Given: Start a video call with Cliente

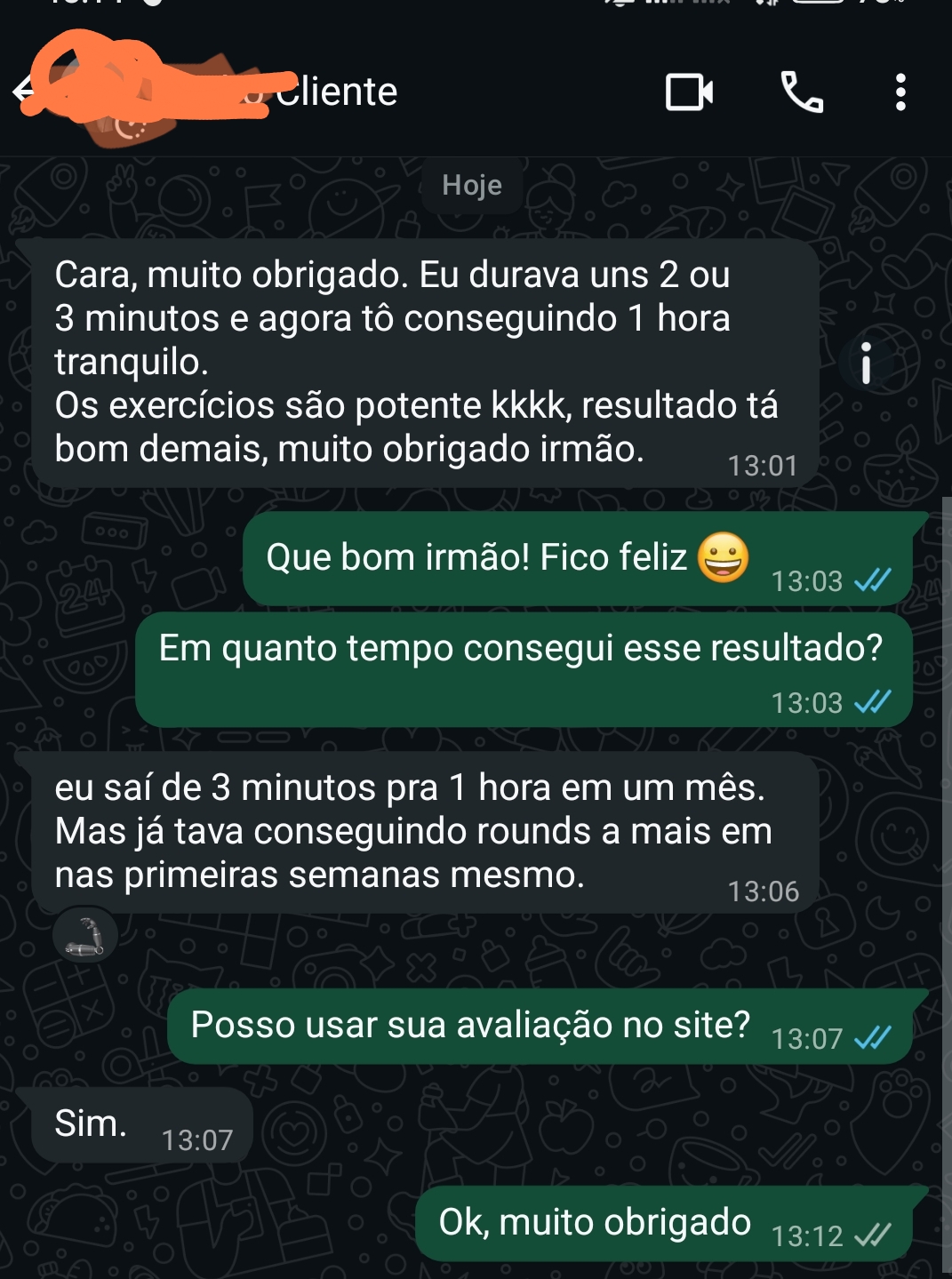Looking at the screenshot, I should 689,92.
